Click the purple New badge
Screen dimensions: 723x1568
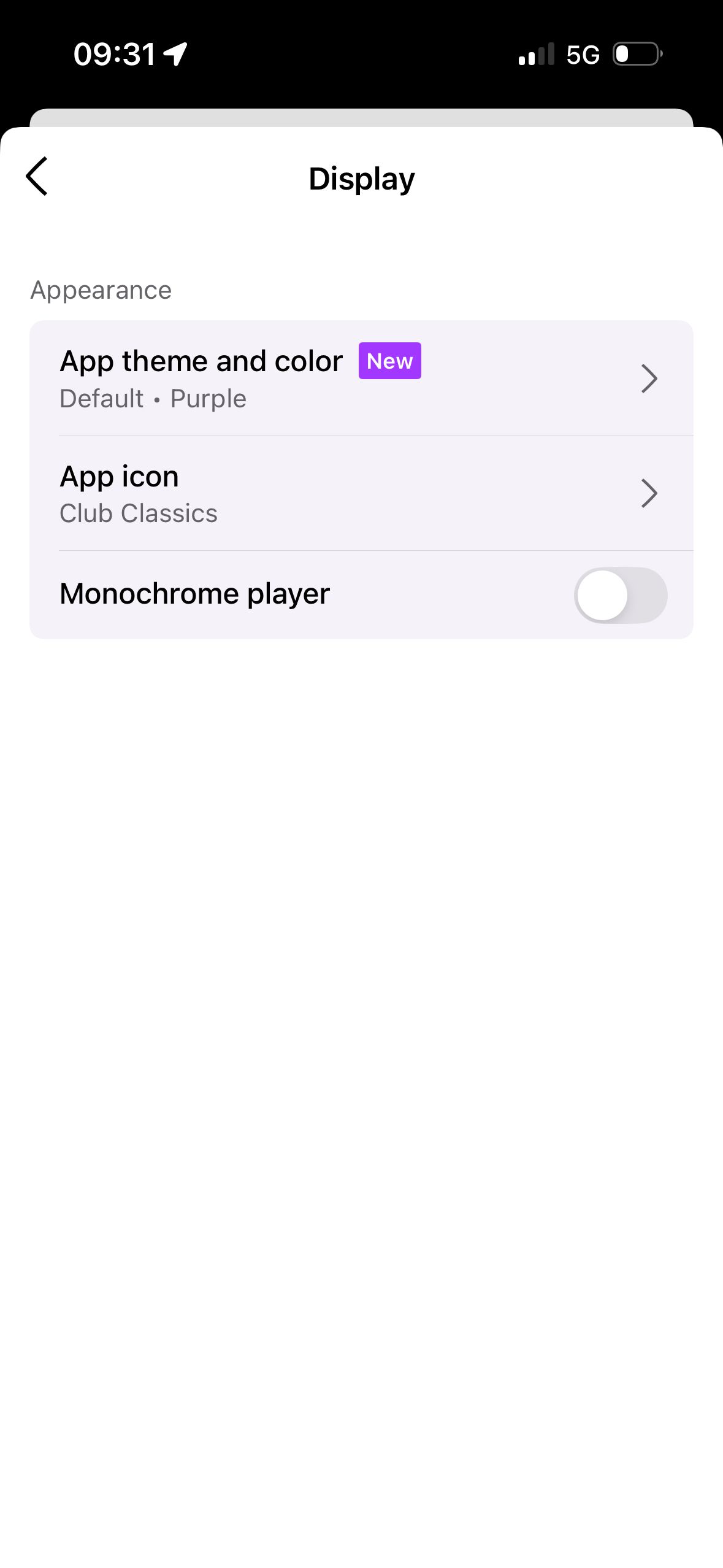pos(390,361)
